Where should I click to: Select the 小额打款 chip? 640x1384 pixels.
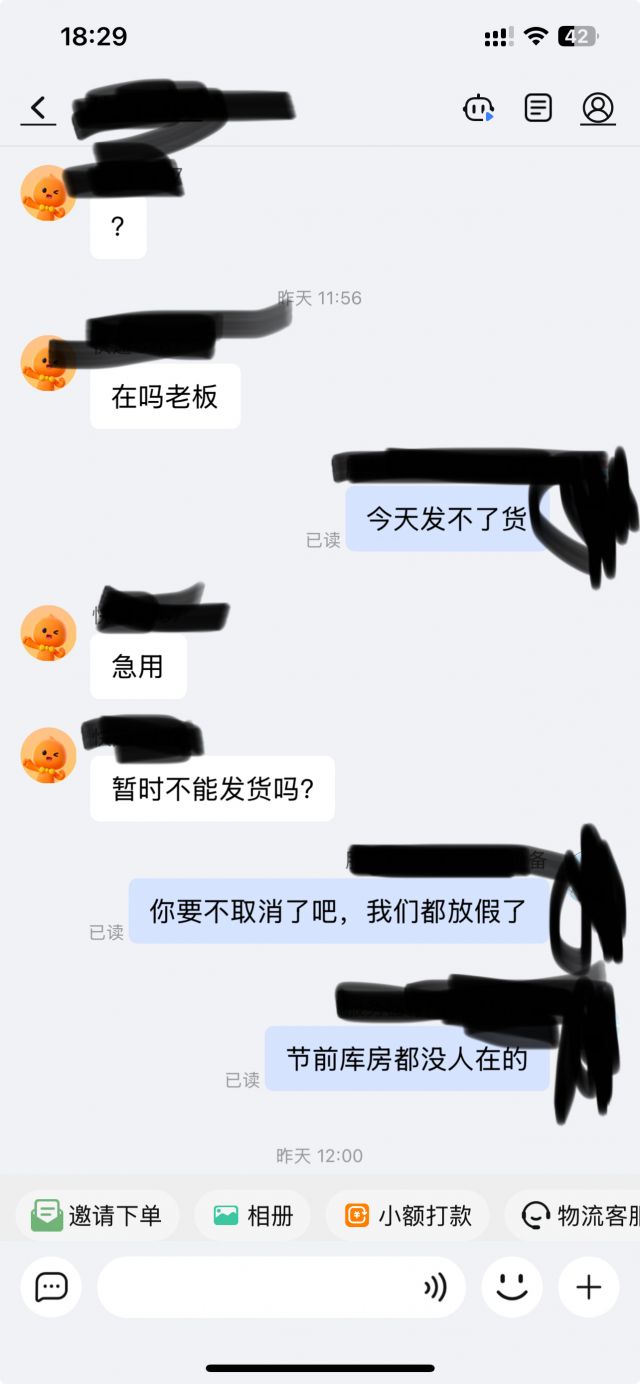pyautogui.click(x=408, y=1215)
